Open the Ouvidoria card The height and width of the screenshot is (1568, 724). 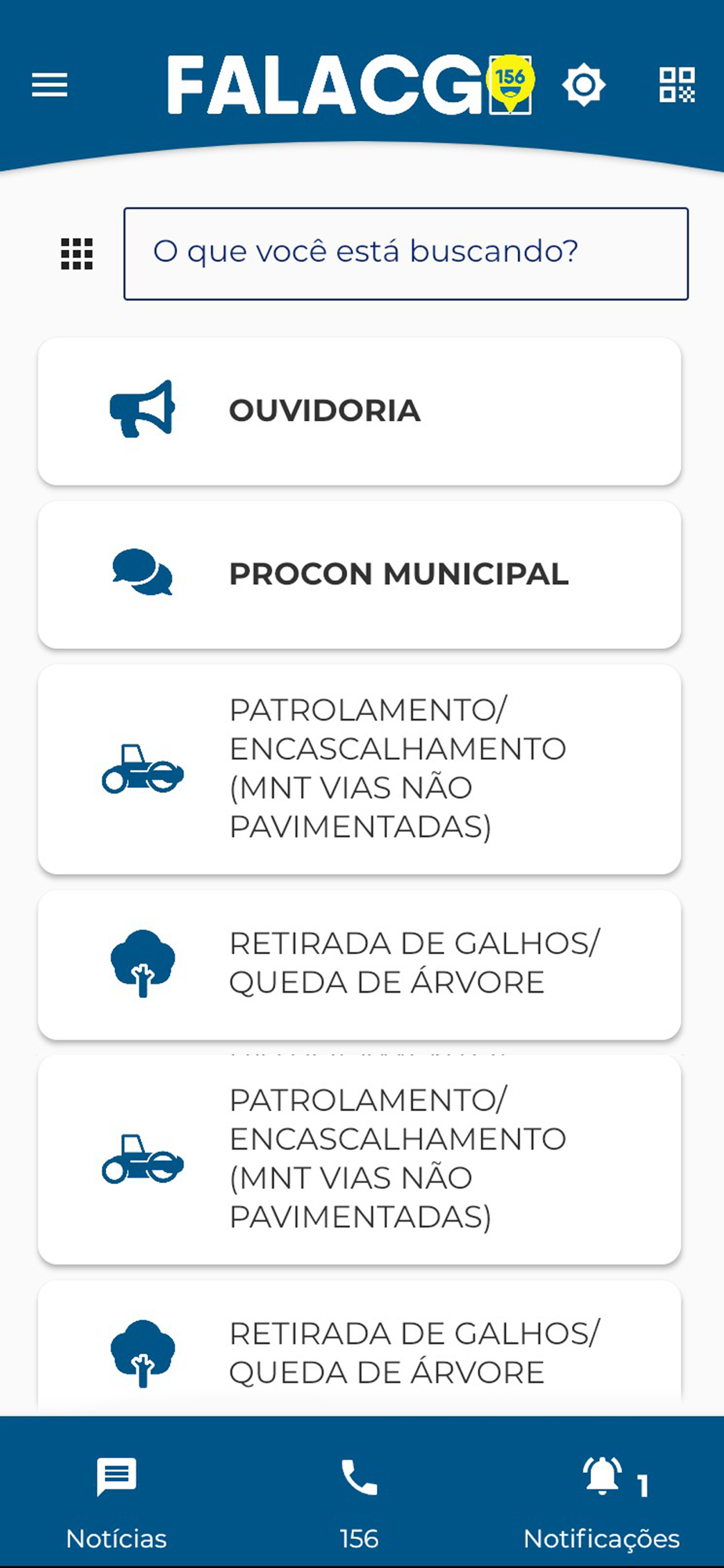360,412
